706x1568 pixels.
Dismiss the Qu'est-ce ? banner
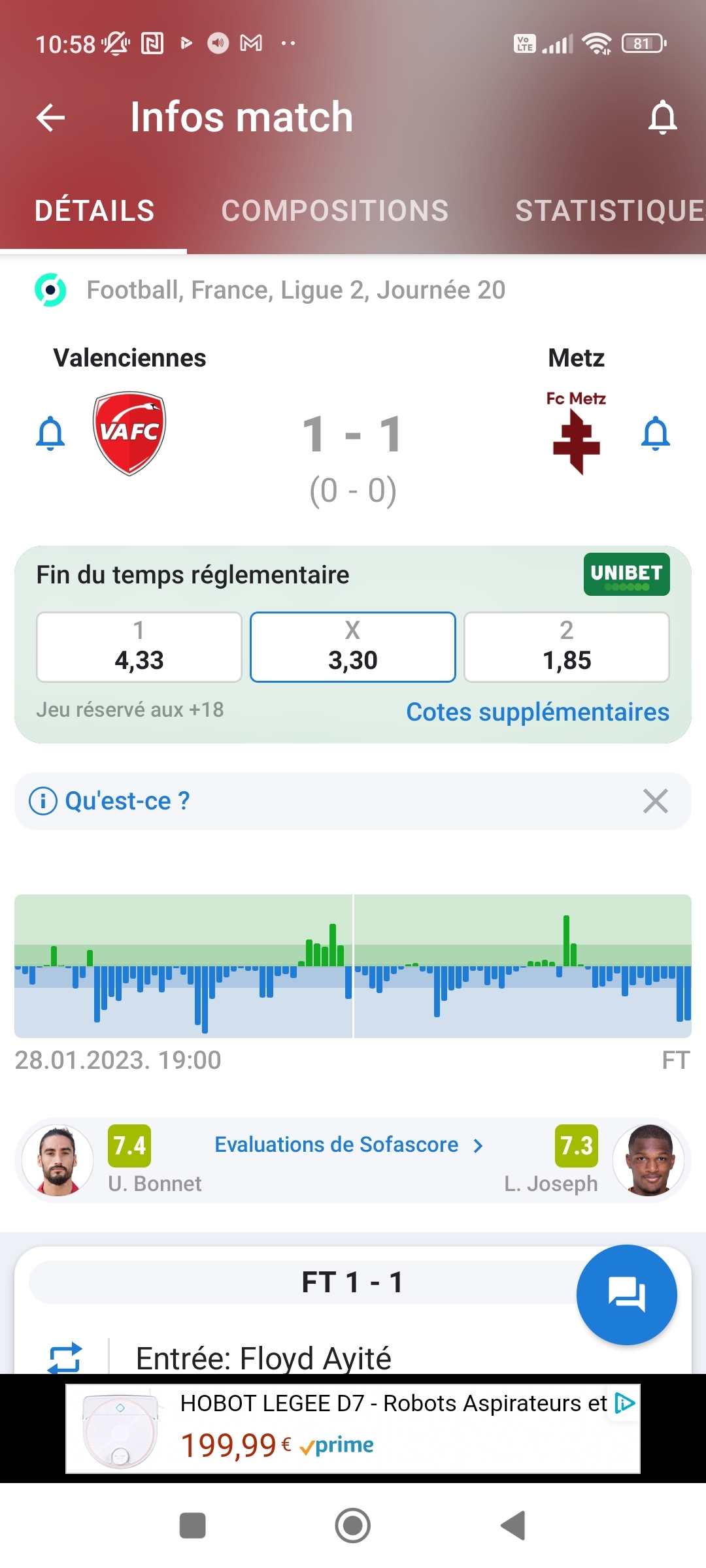pyautogui.click(x=655, y=801)
